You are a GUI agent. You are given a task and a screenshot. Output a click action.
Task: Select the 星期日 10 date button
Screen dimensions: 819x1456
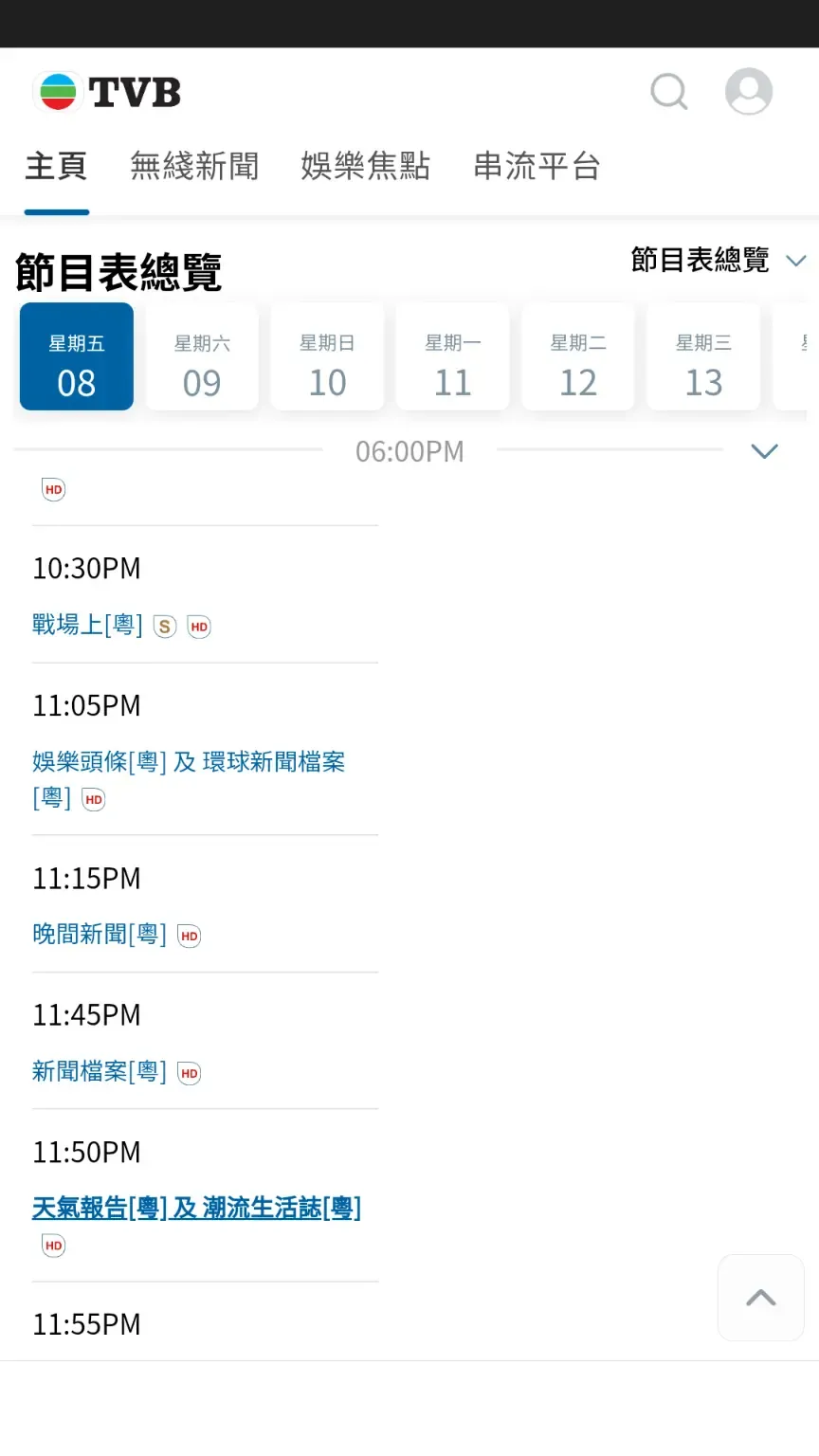(327, 356)
